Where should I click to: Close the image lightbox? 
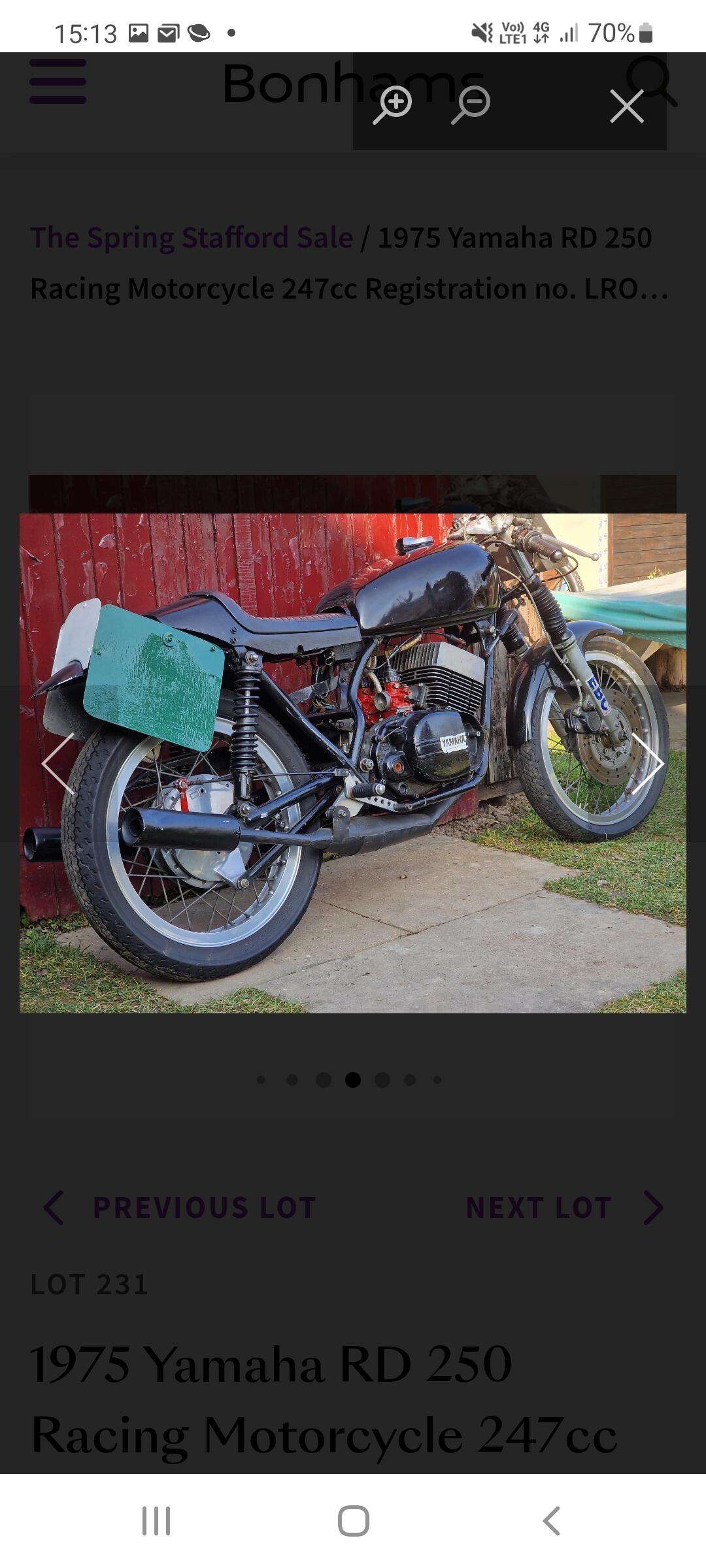[627, 106]
